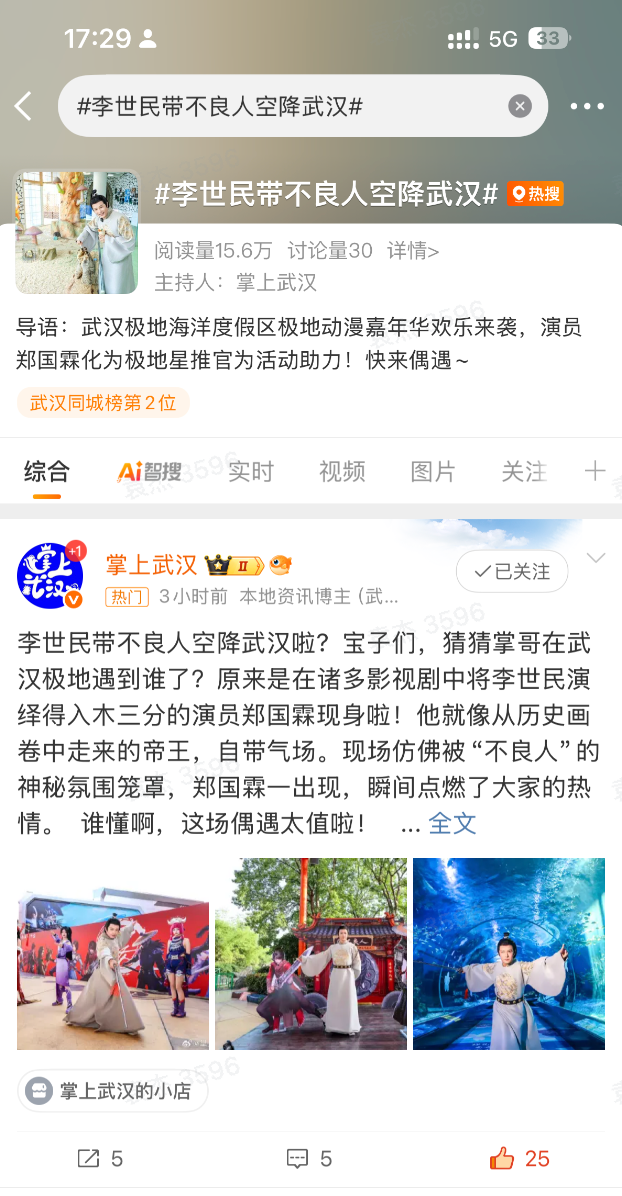Open the three-dot overflow menu
Screen dimensions: 622x1196
click(x=587, y=106)
